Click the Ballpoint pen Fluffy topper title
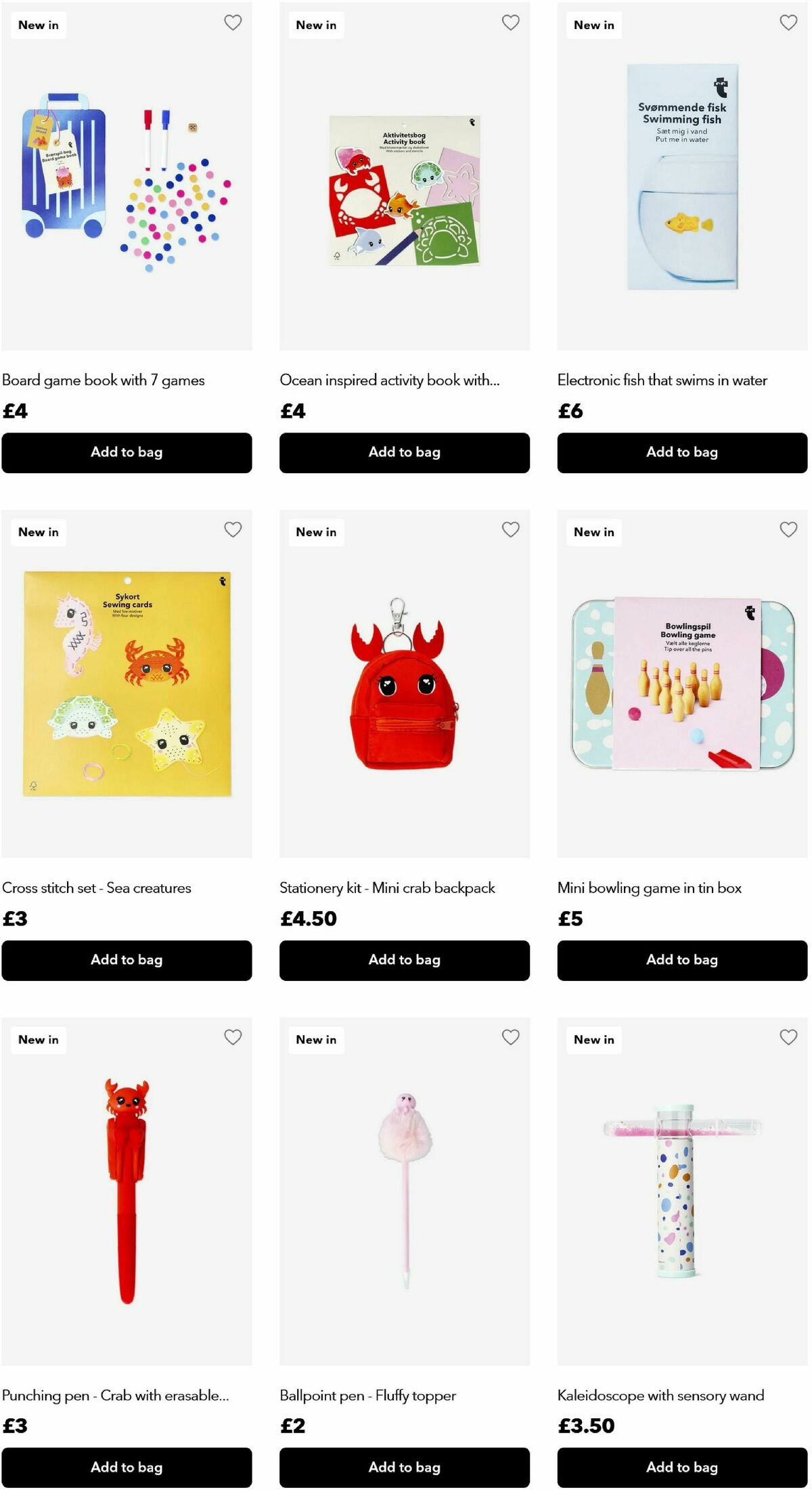 pyautogui.click(x=367, y=1395)
